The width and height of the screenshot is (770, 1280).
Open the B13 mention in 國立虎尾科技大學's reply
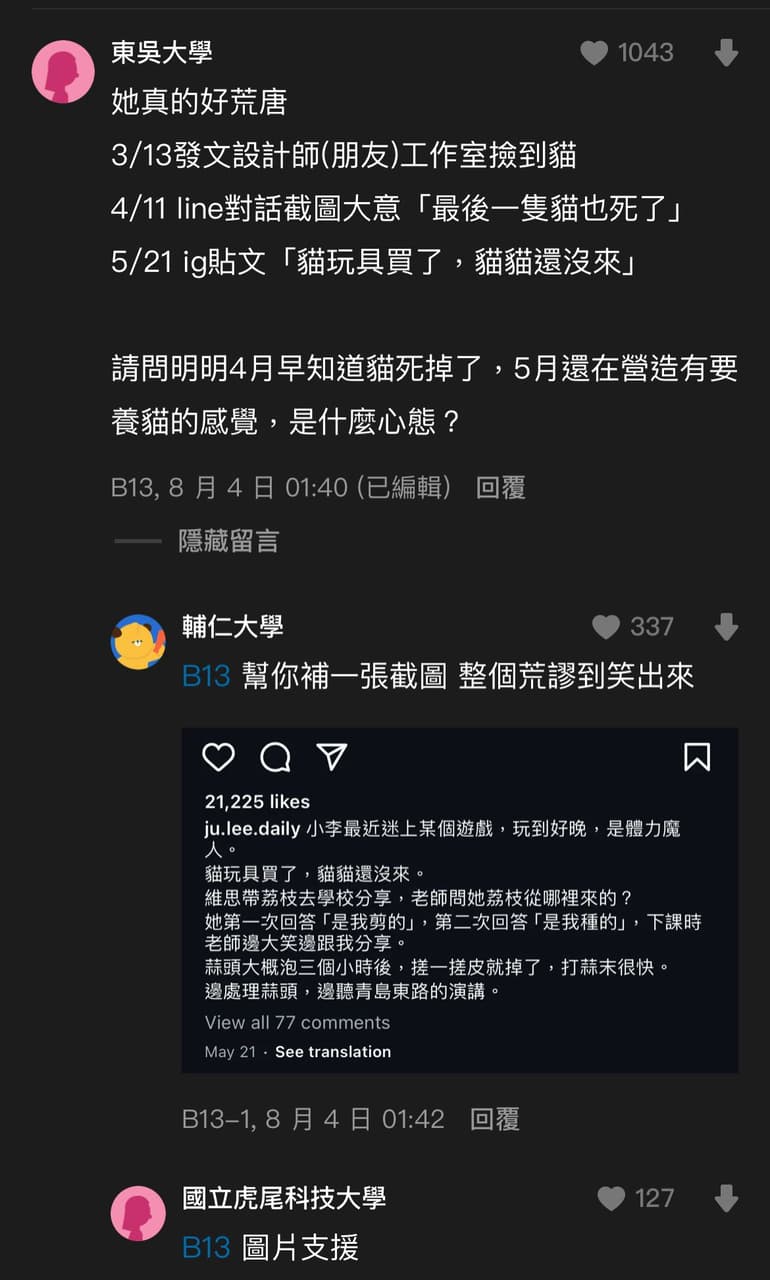206,1248
